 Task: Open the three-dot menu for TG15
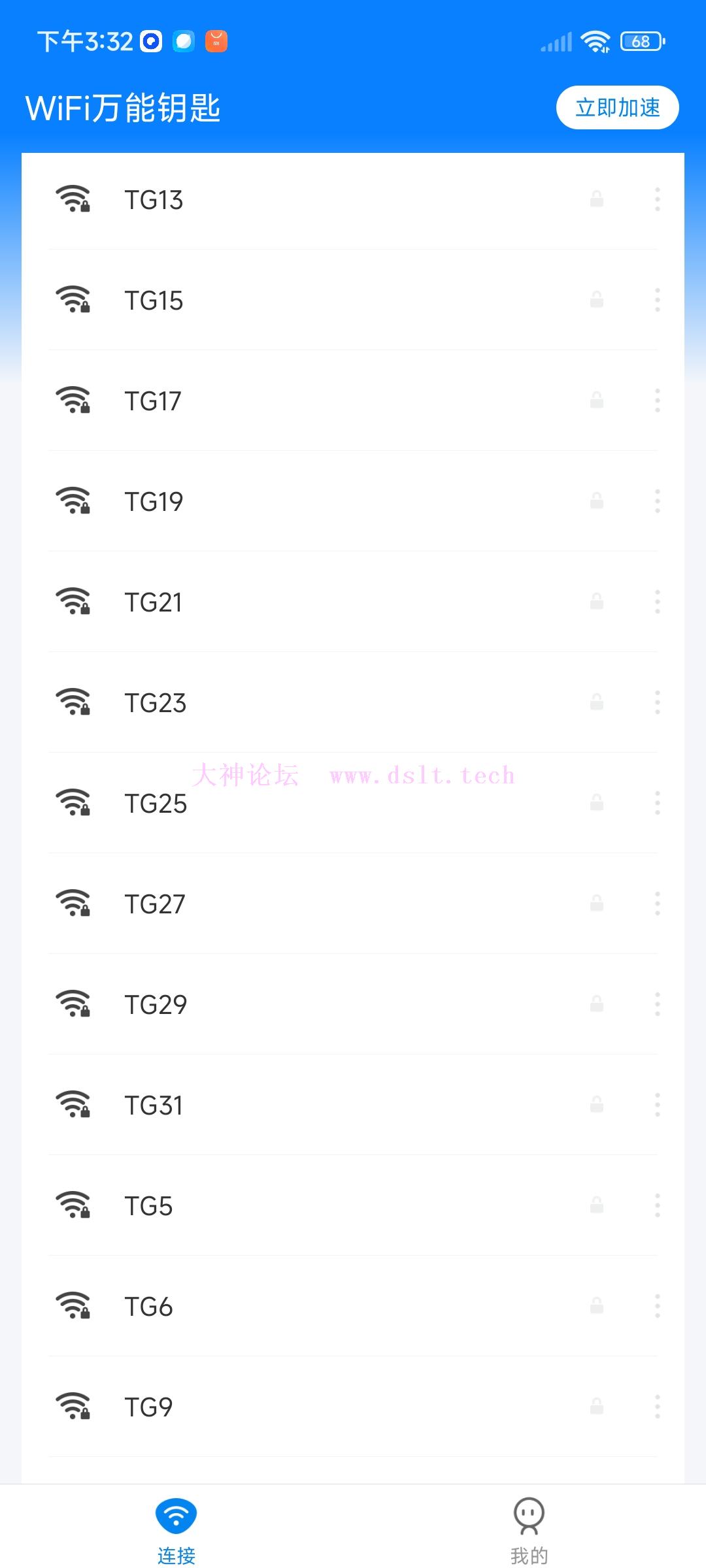point(657,300)
